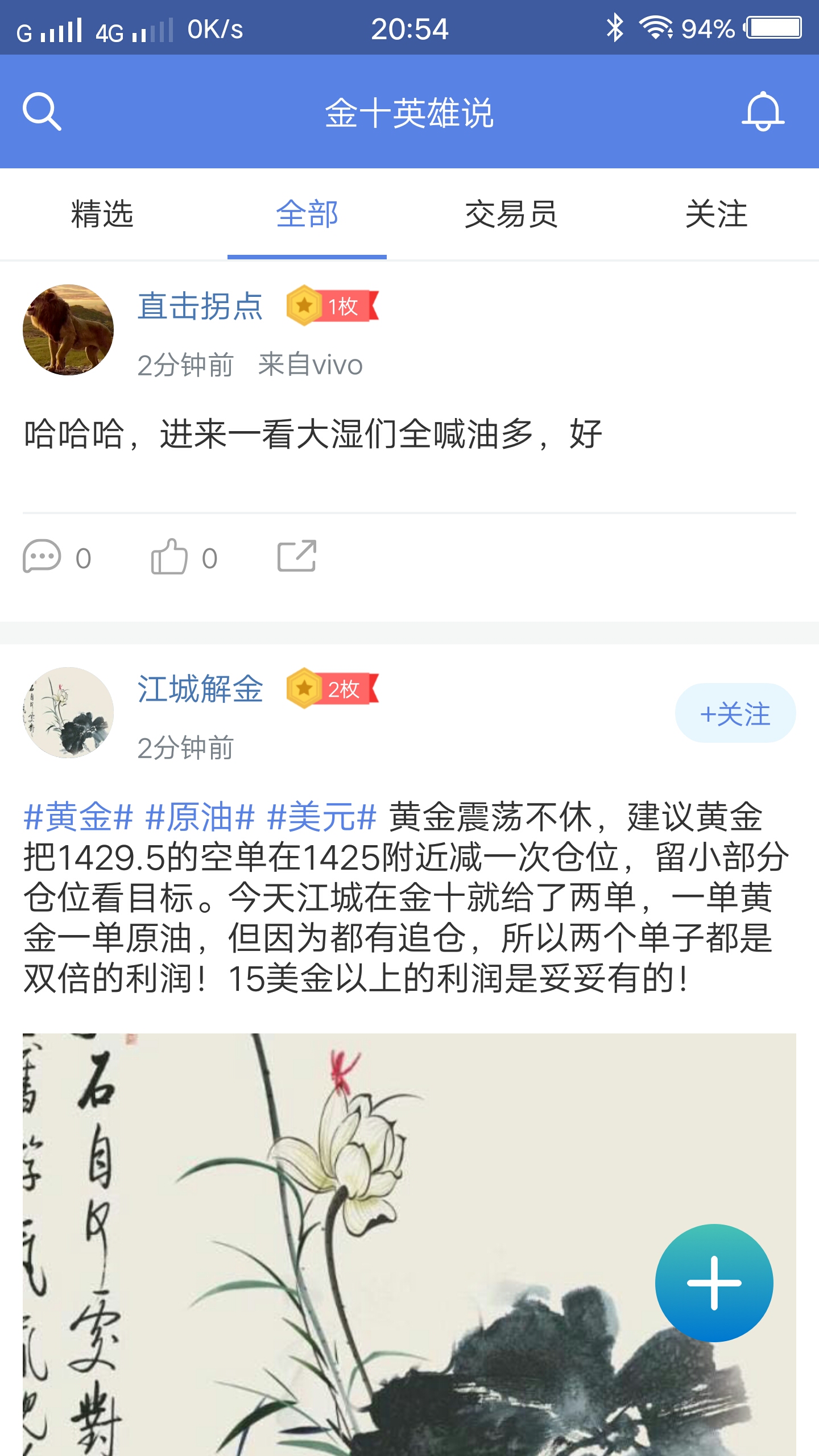Comment on 直击拐点's post
This screenshot has width=819, height=1456.
(57, 557)
